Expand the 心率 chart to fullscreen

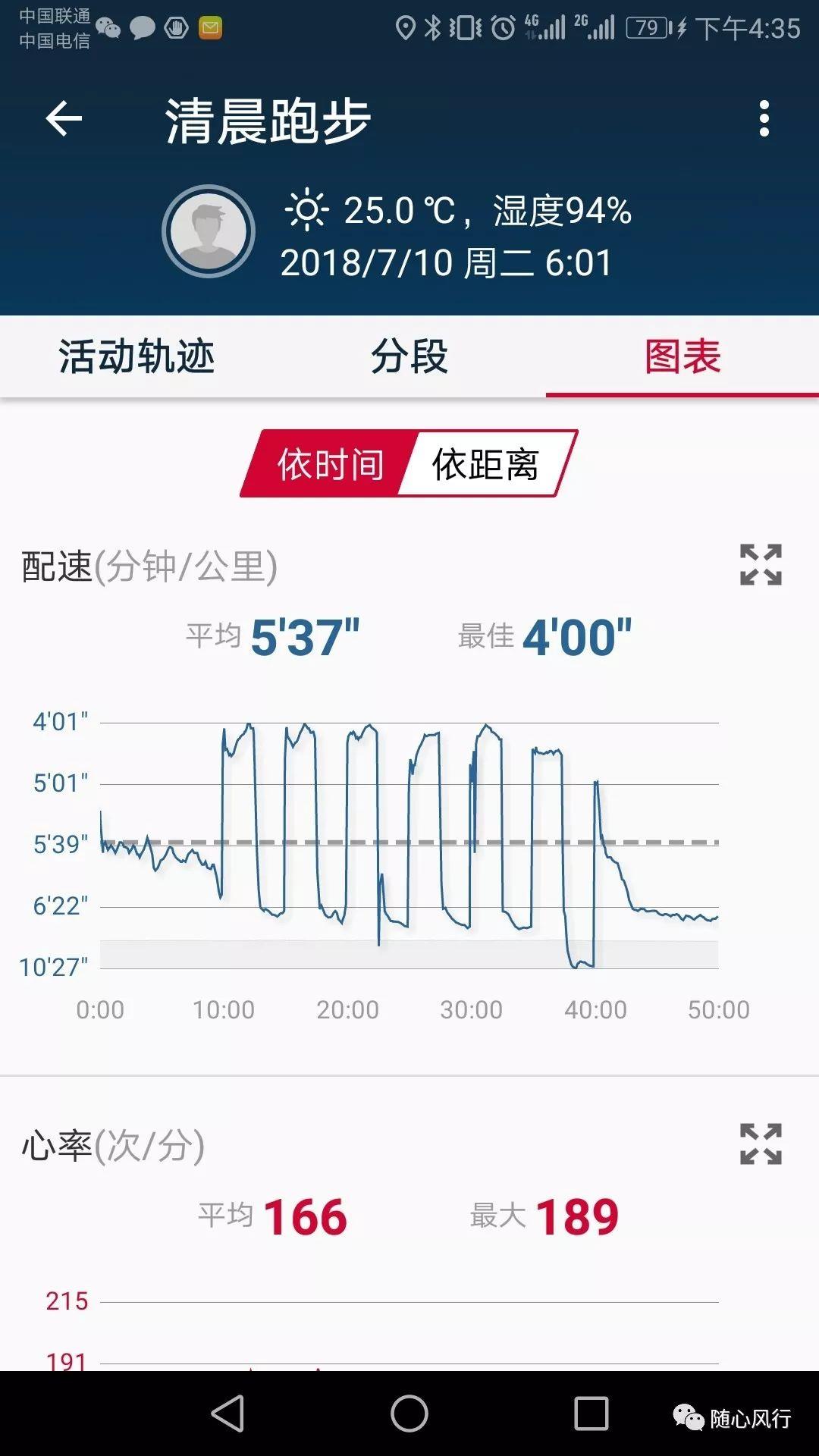click(761, 1144)
